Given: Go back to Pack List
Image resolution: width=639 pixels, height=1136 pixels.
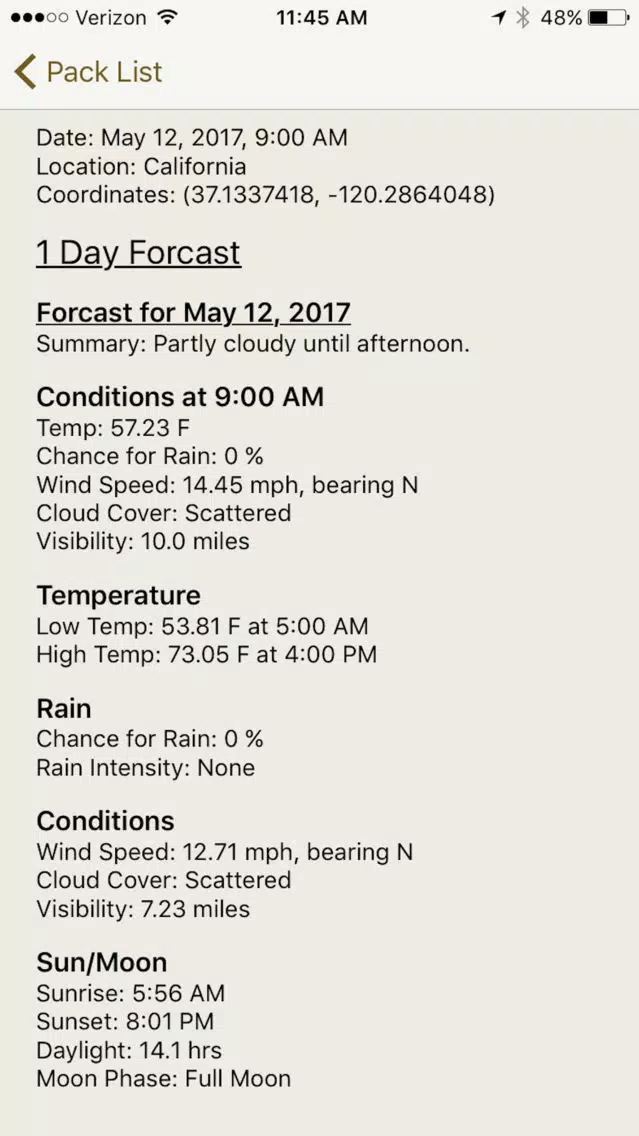Looking at the screenshot, I should click(x=88, y=72).
